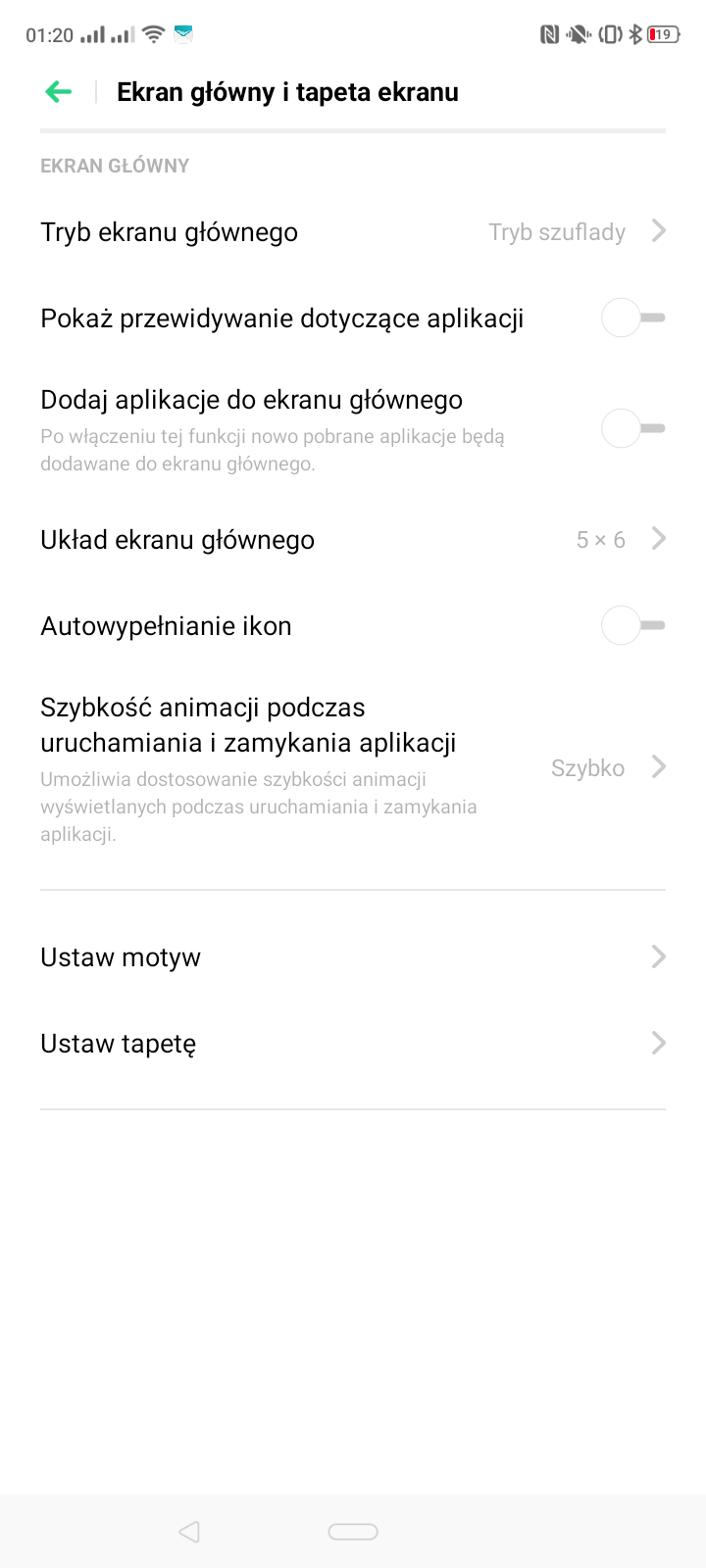Screen dimensions: 706x1568
Task: Open Ustaw tapetę
Action: pos(353,1044)
